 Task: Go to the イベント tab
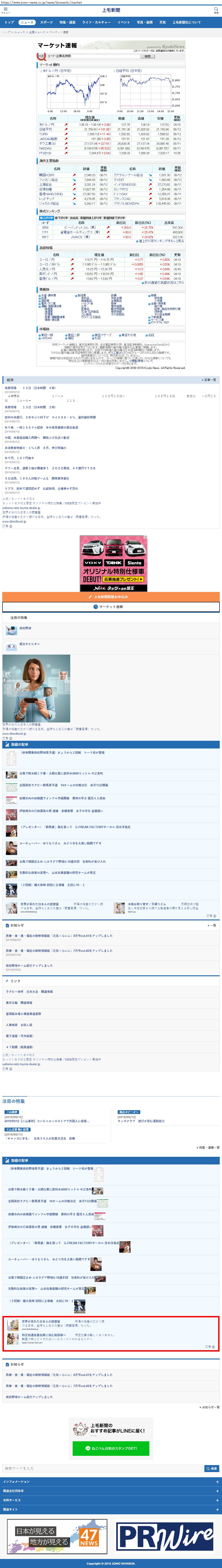point(124,22)
